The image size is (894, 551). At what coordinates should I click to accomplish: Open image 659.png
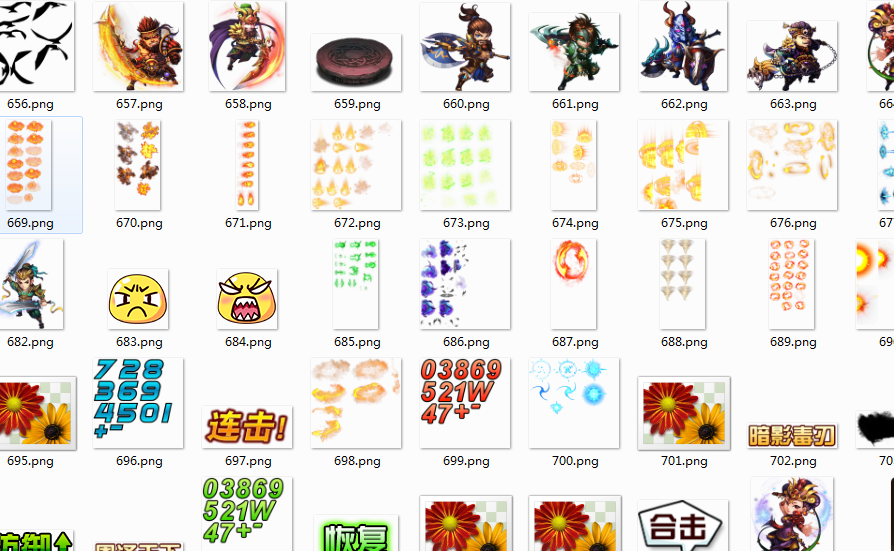coord(356,62)
